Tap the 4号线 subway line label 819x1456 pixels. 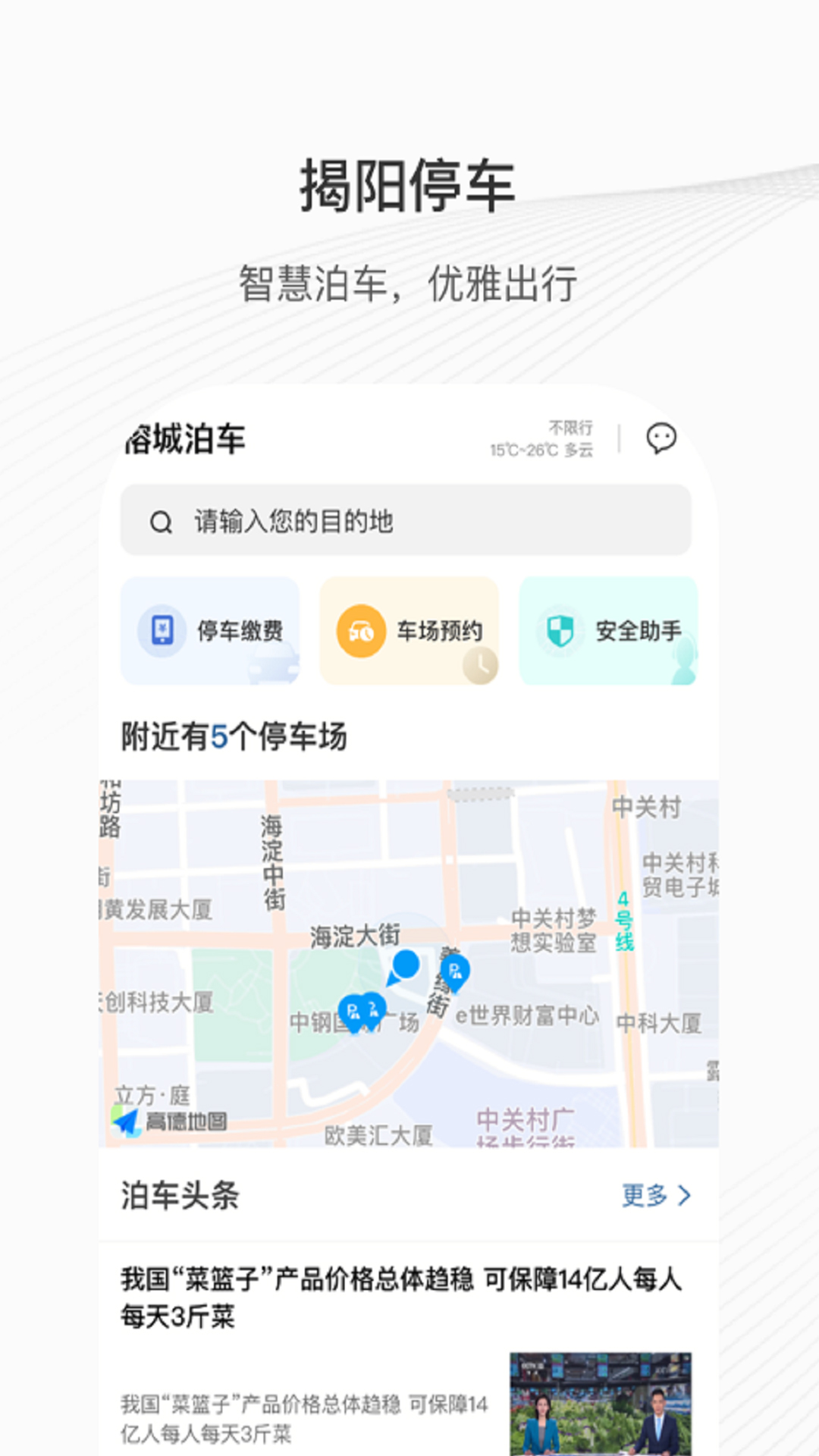[x=623, y=920]
